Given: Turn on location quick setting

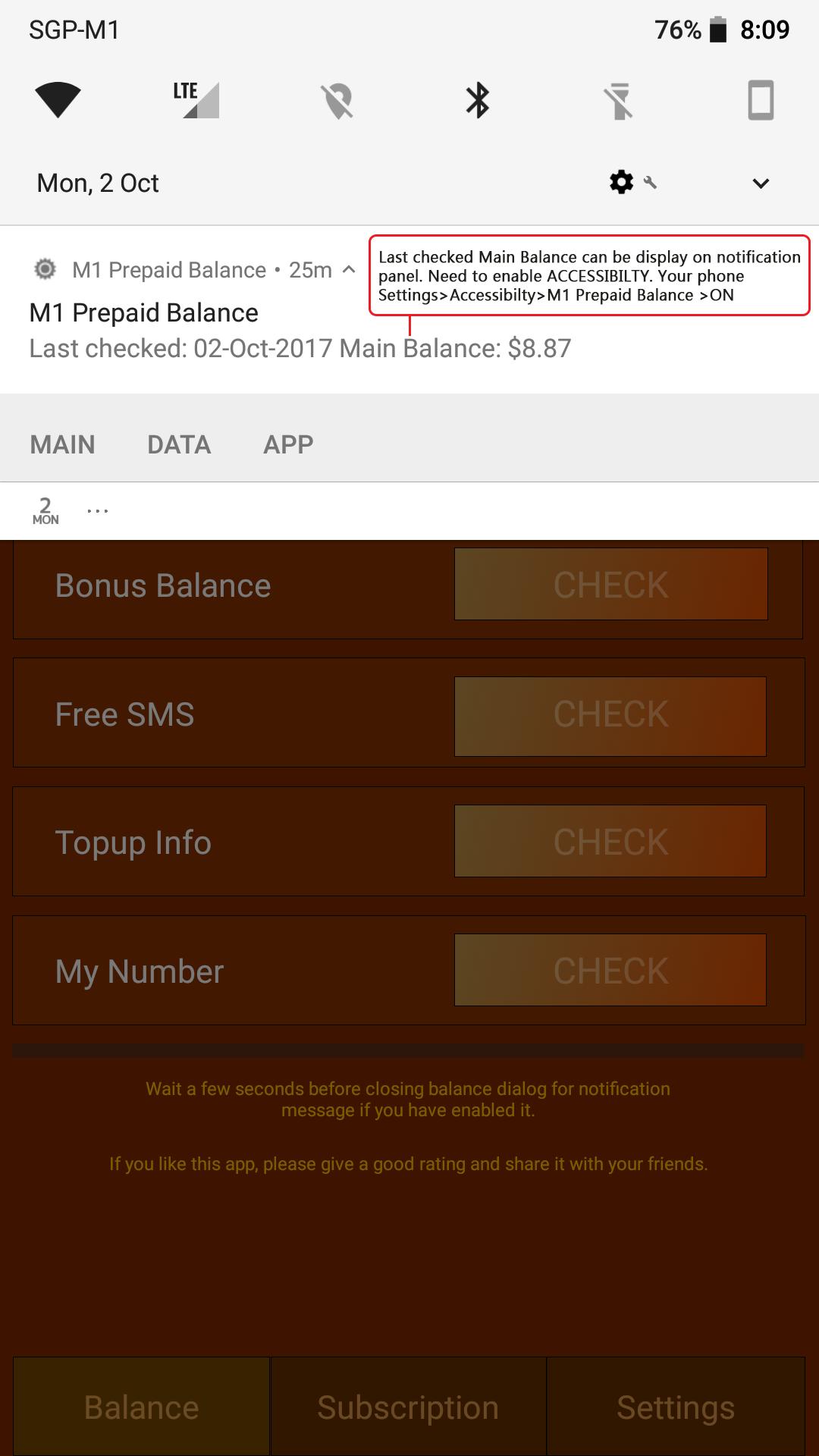Looking at the screenshot, I should (337, 100).
